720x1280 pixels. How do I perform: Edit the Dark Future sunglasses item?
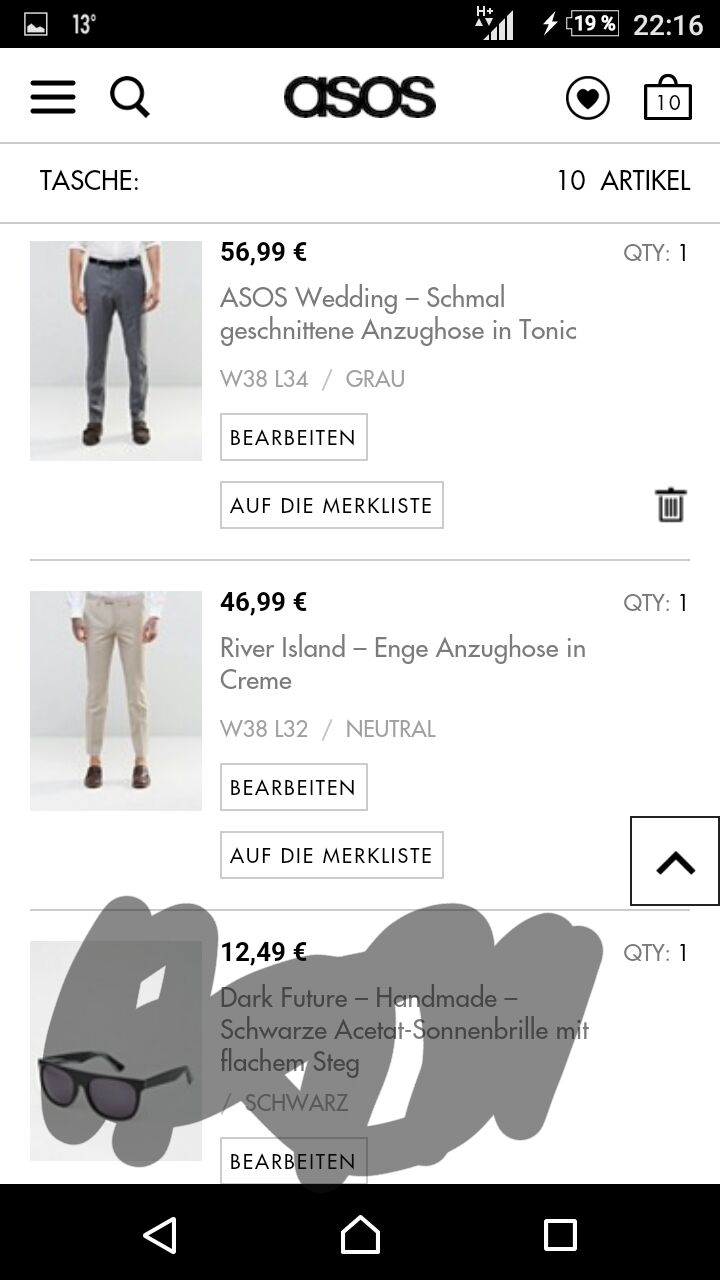pyautogui.click(x=293, y=1161)
